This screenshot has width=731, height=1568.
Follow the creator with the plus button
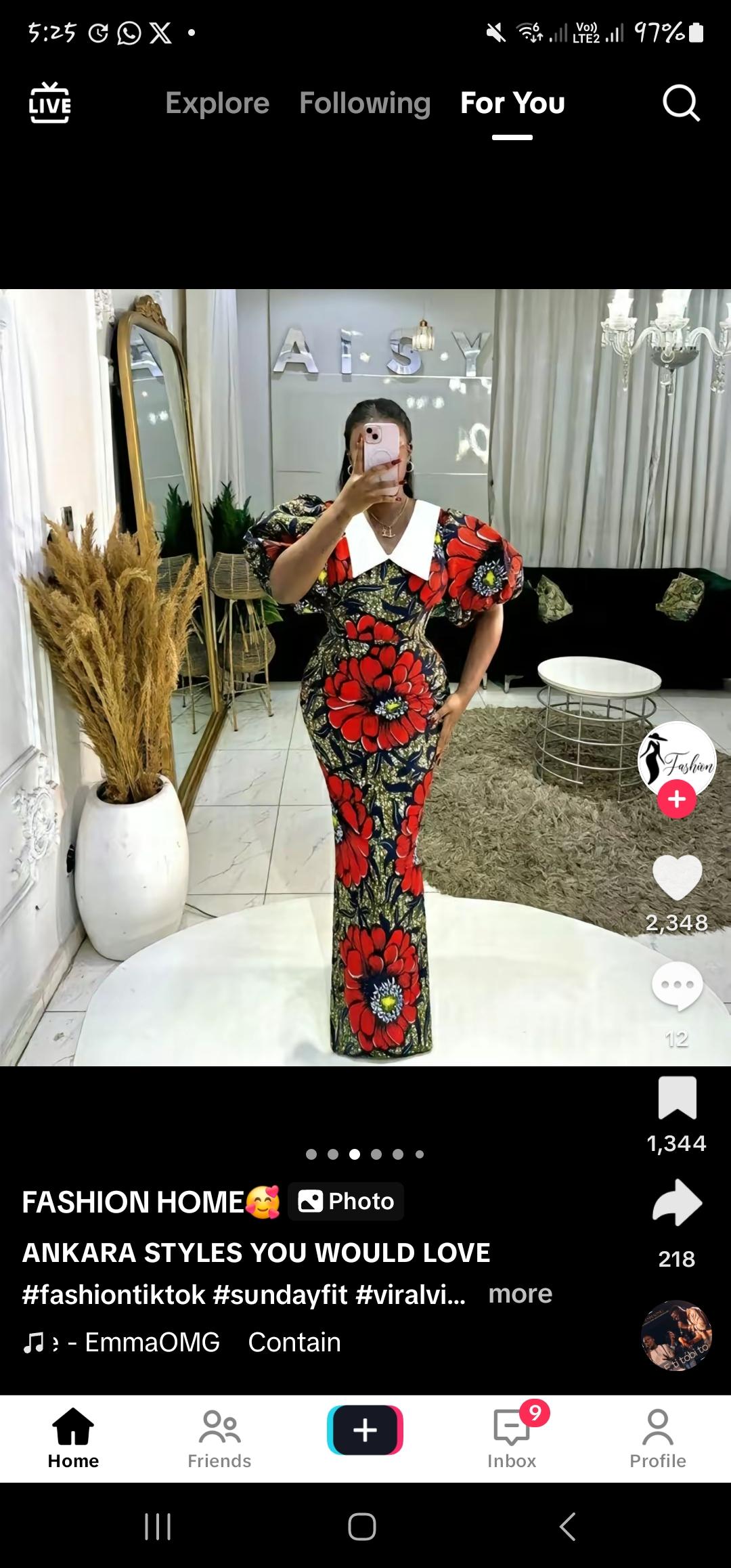[x=676, y=800]
